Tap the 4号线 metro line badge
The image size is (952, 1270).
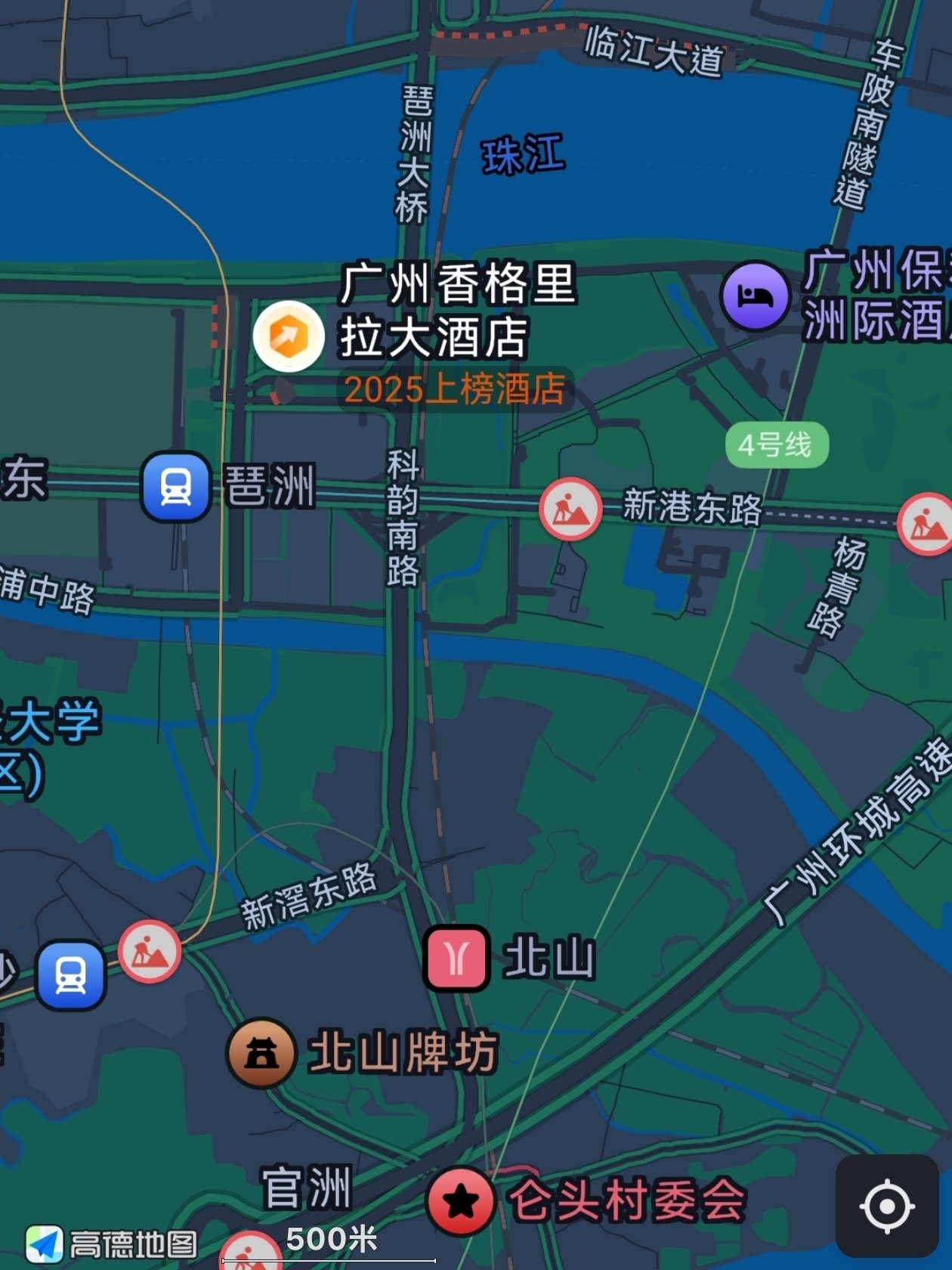click(x=777, y=444)
